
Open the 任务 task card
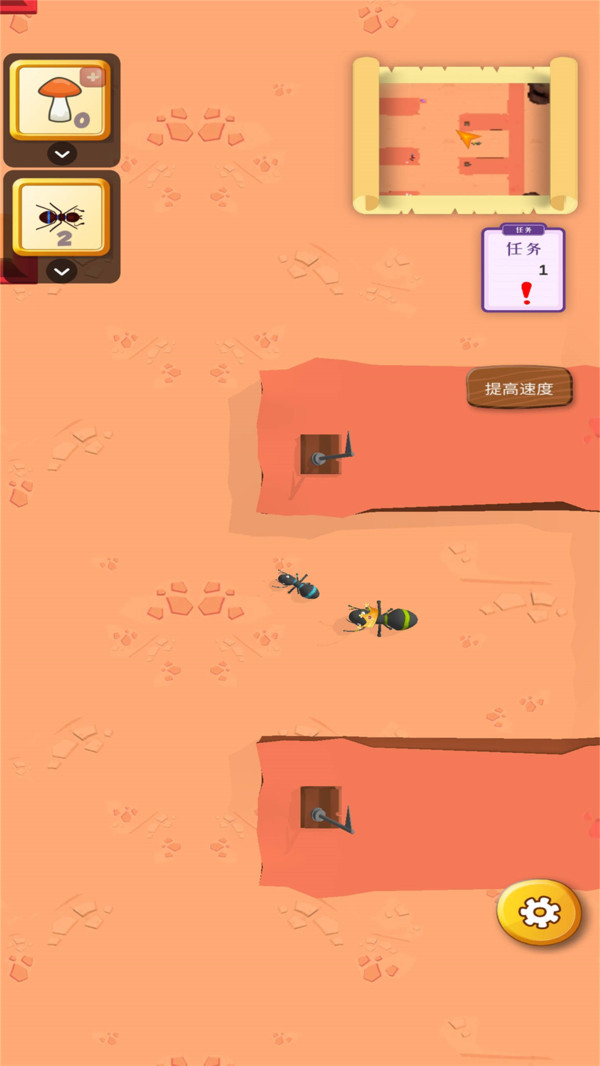coord(523,270)
